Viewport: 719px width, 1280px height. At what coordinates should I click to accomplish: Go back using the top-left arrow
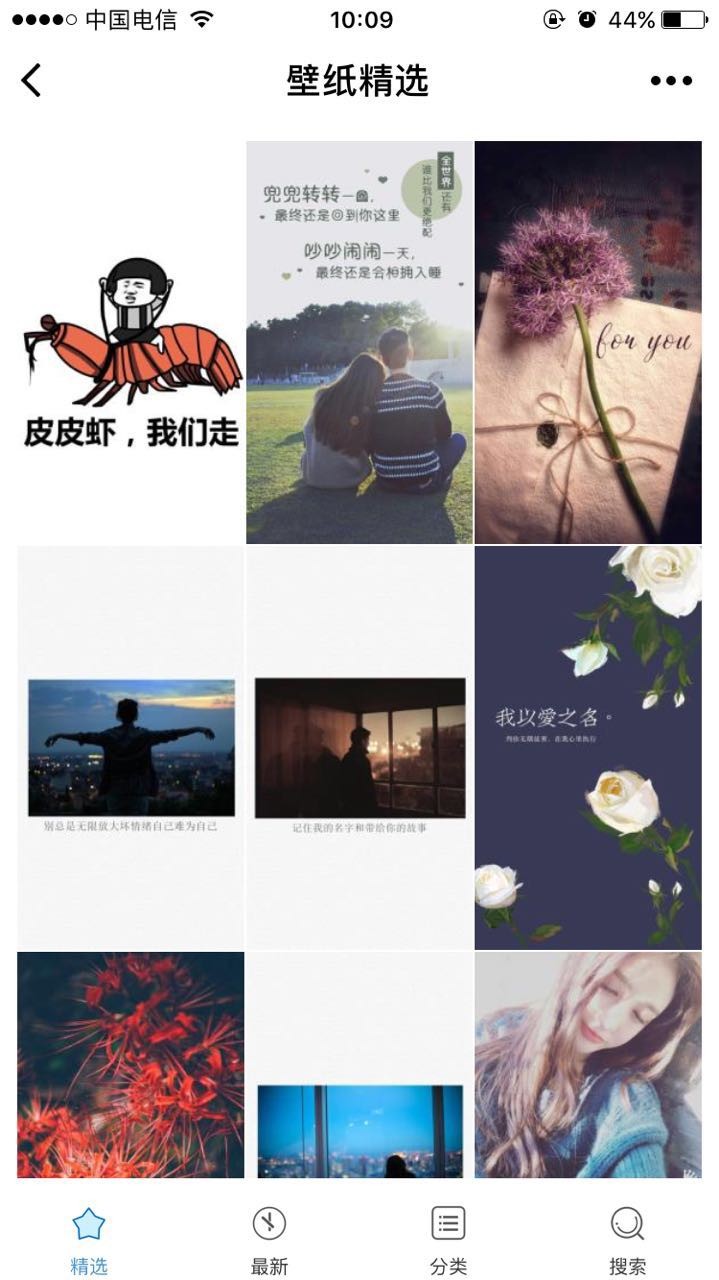32,80
